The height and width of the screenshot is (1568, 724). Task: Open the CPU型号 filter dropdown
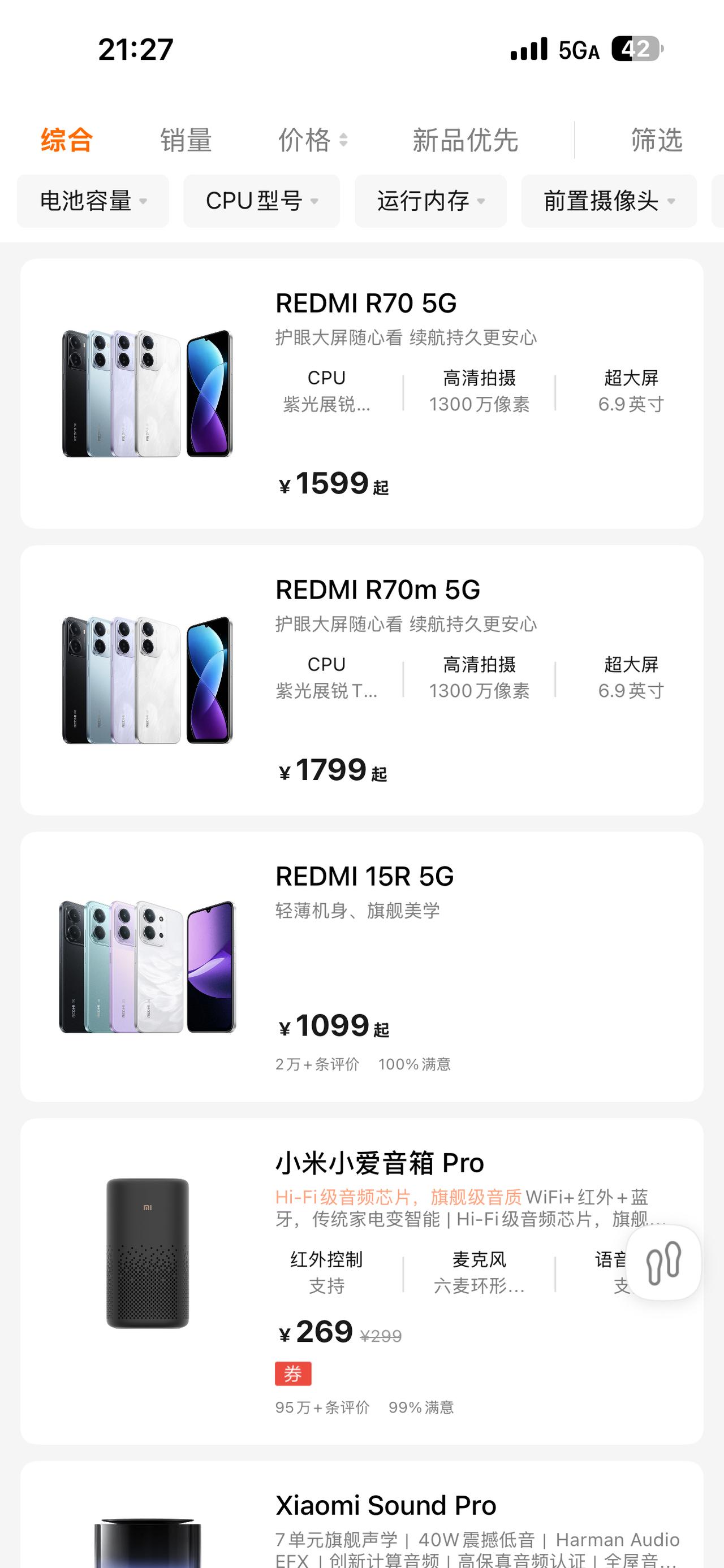(x=261, y=201)
